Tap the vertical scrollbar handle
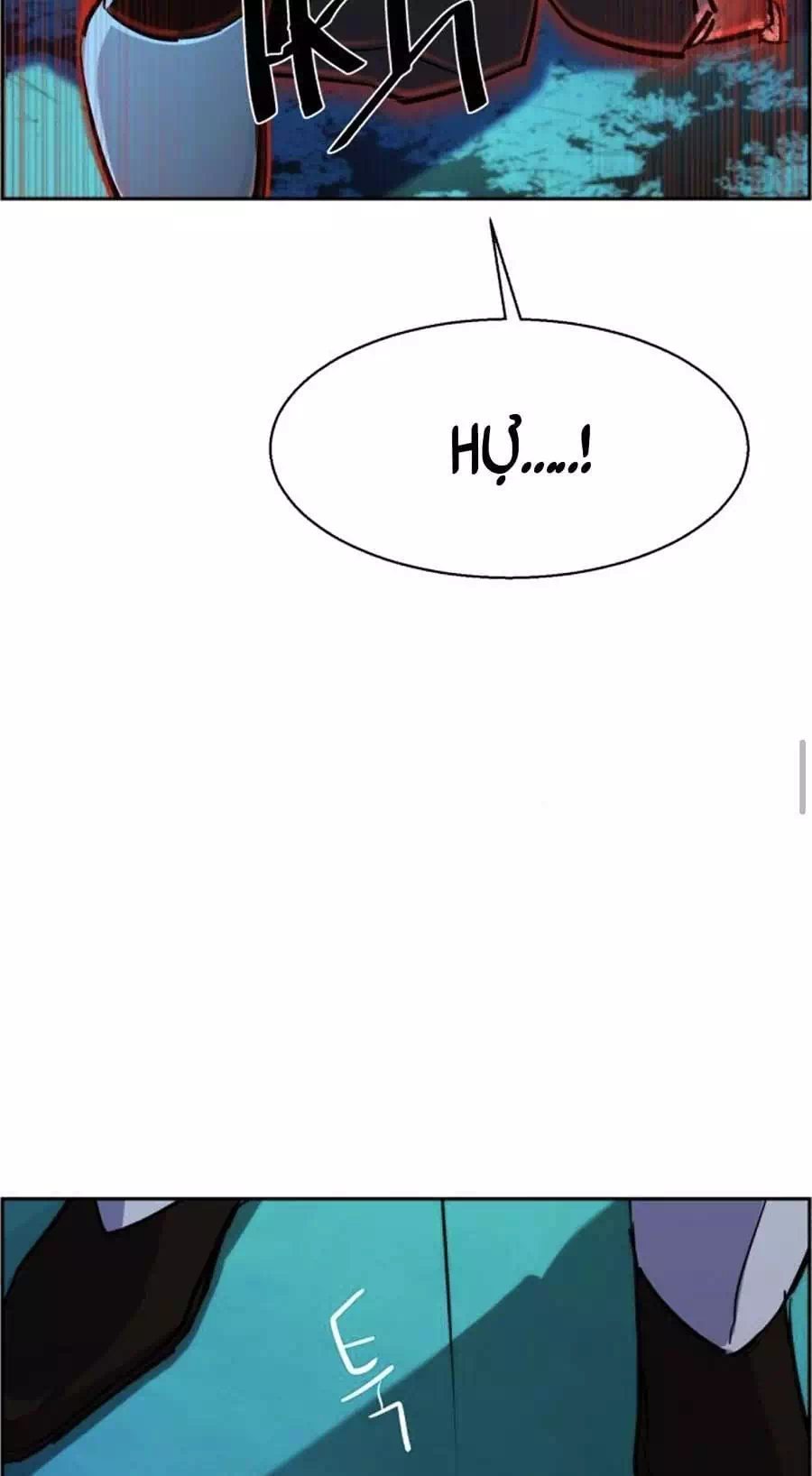812x1476 pixels. (x=802, y=778)
